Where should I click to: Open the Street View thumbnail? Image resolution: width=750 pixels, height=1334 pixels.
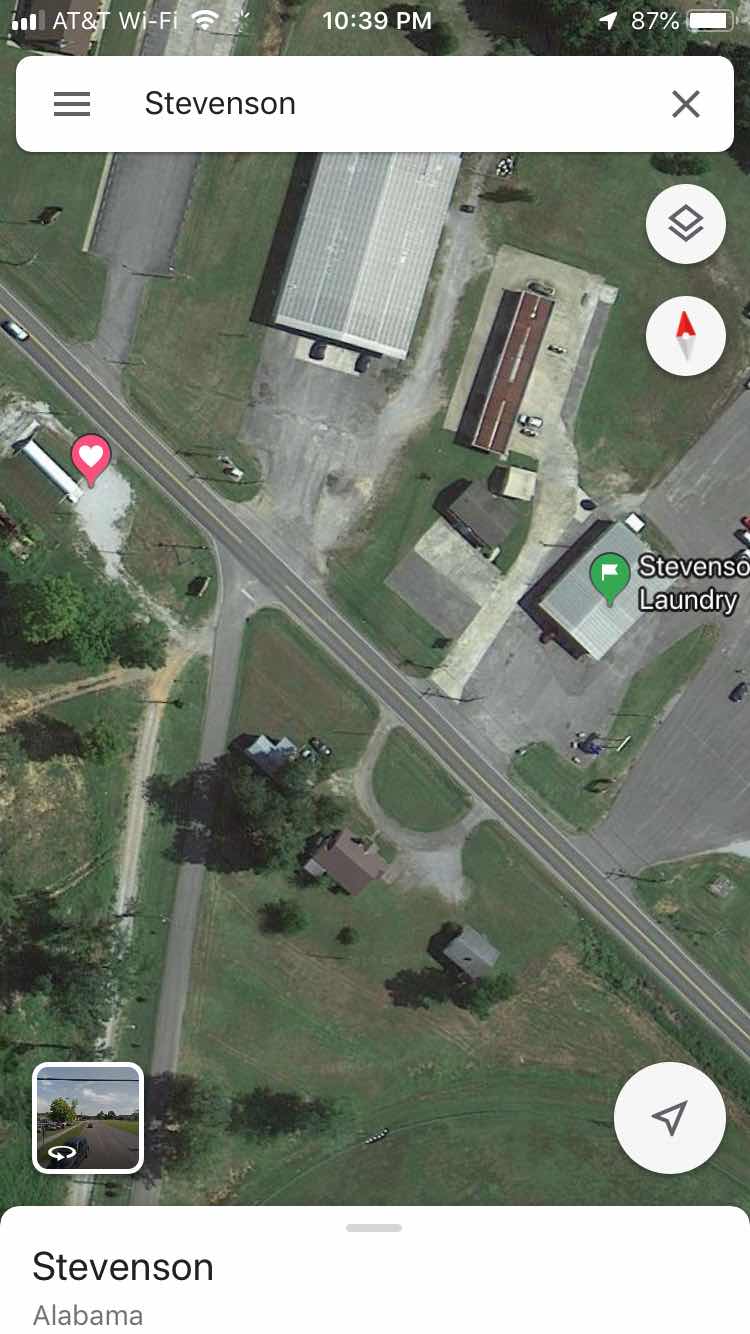point(88,1117)
